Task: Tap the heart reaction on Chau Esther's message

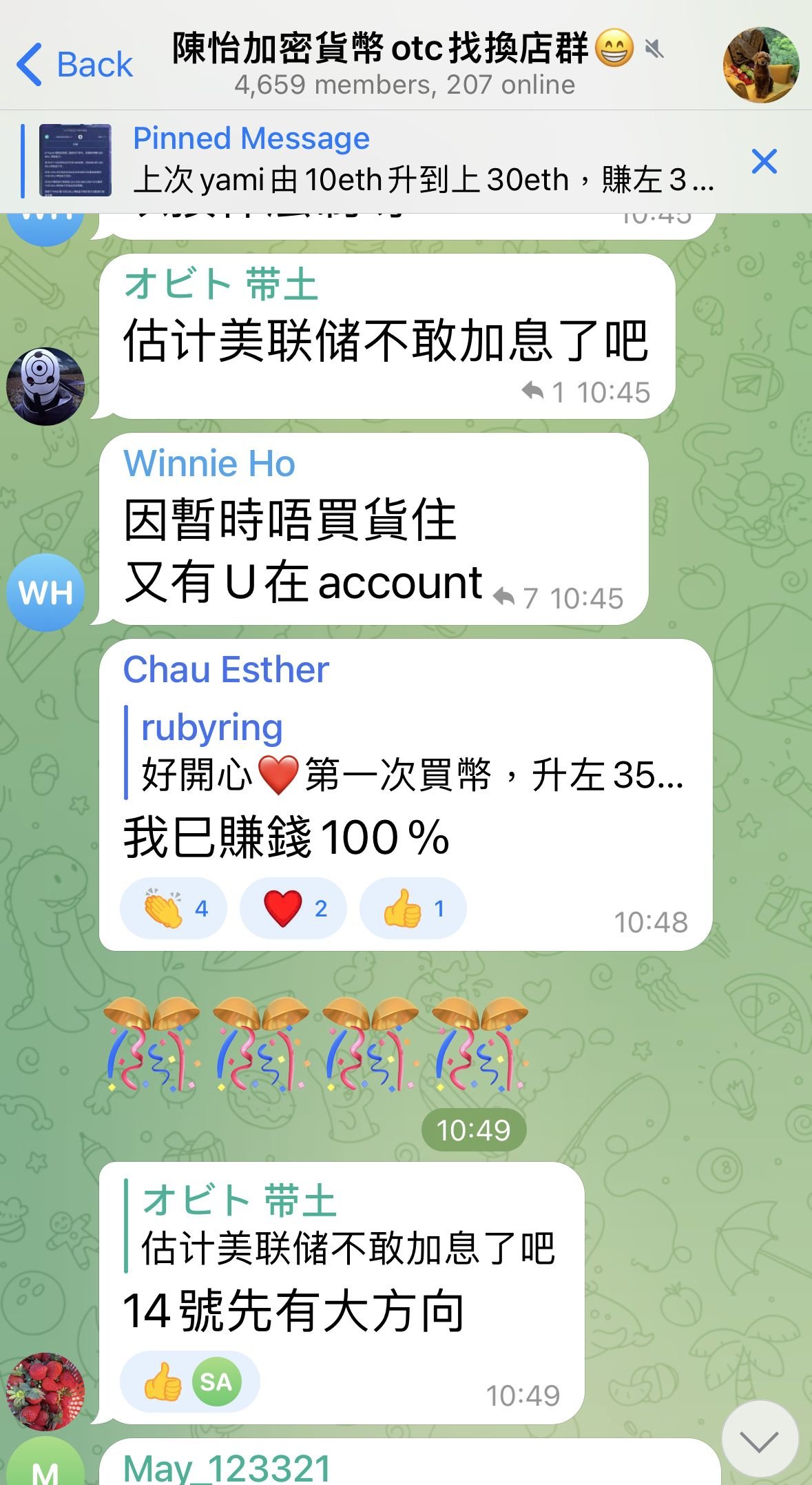Action: point(293,908)
